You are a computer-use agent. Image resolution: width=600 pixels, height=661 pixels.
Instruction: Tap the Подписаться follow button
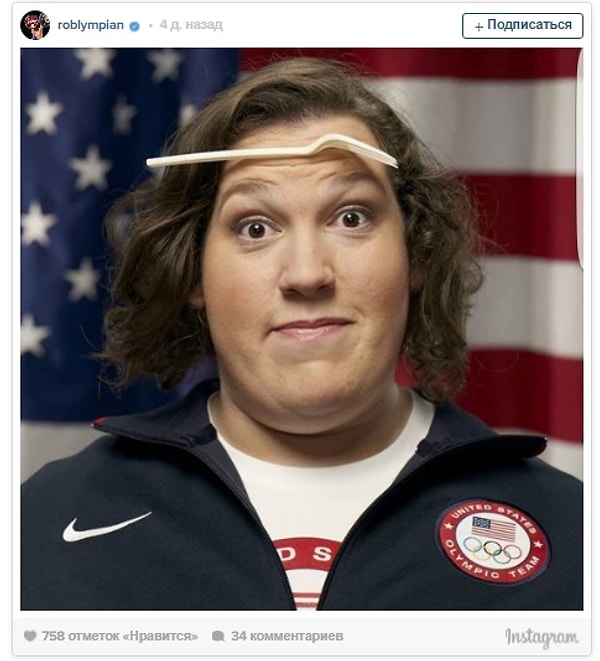tap(522, 25)
